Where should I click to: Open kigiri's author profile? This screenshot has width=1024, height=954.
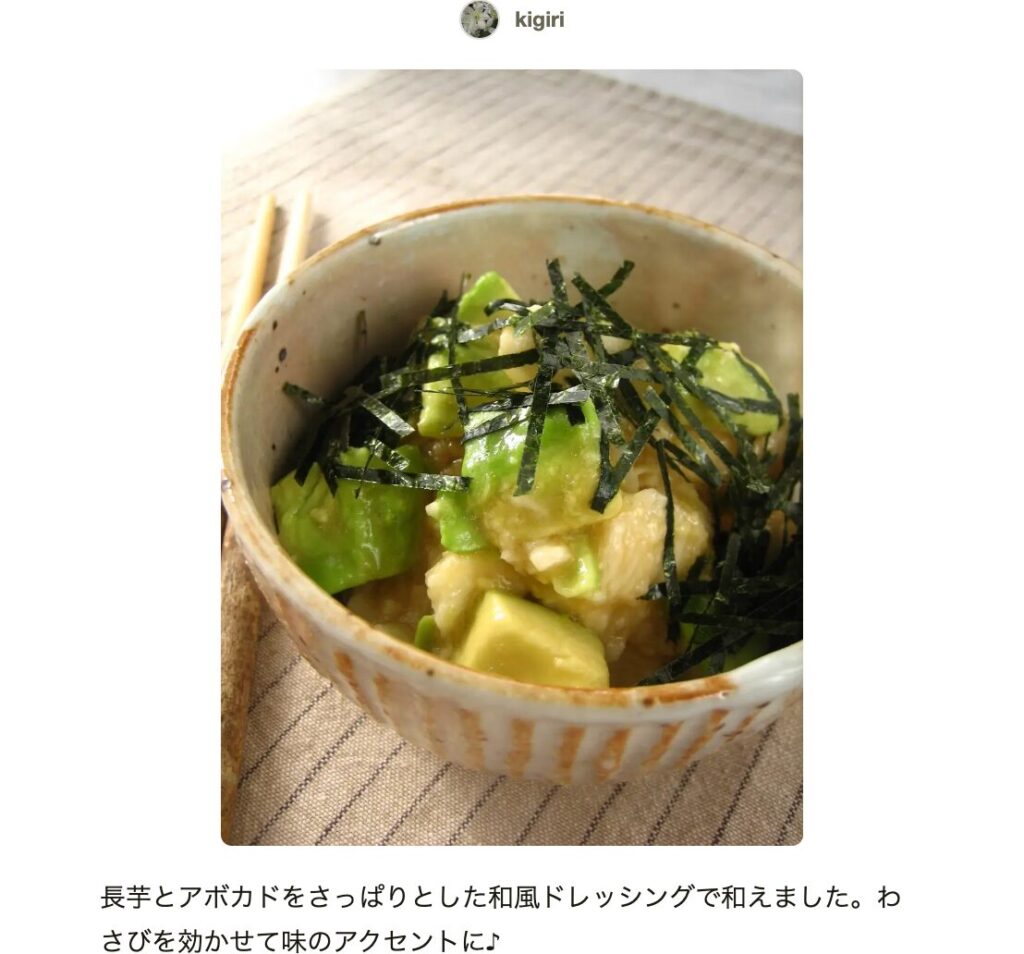pyautogui.click(x=537, y=20)
